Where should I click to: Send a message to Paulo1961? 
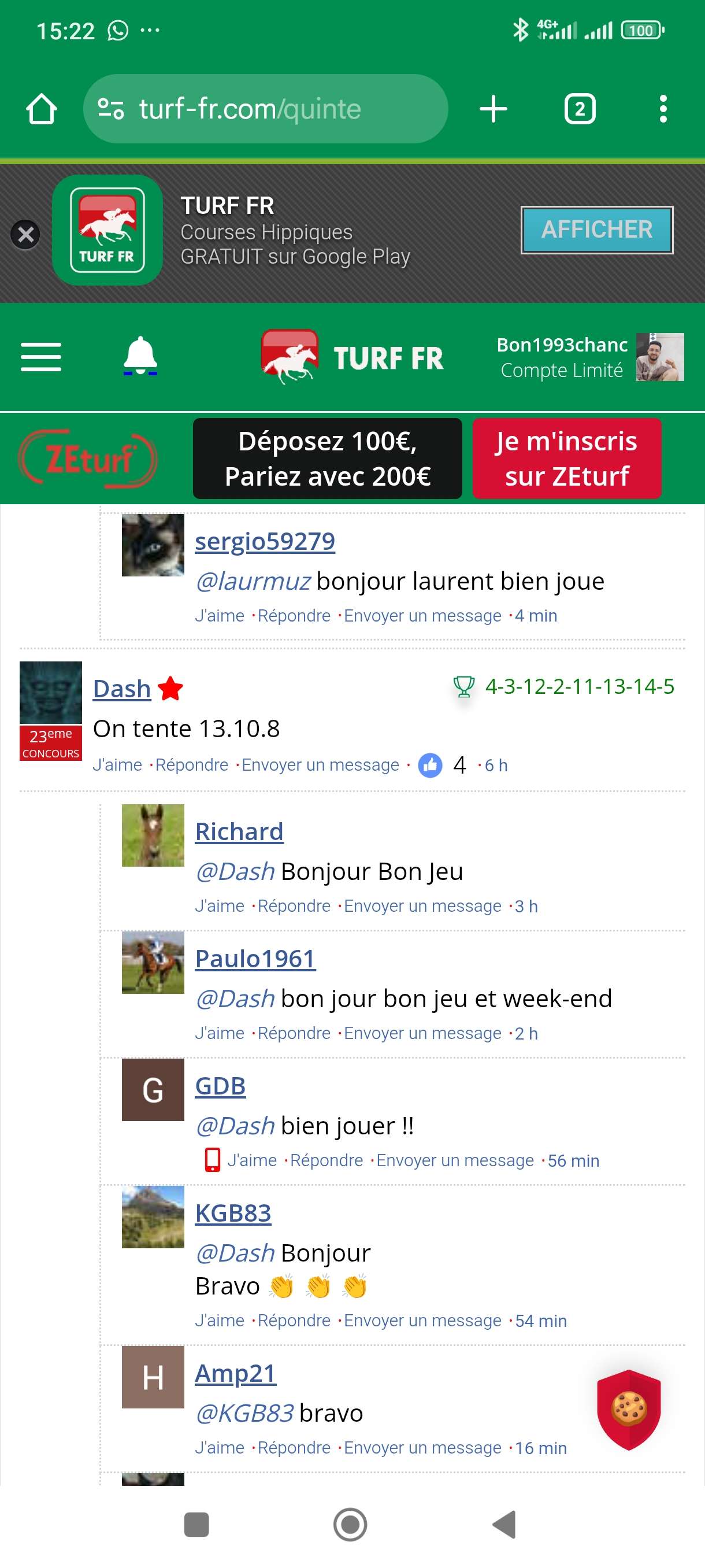(x=422, y=1033)
